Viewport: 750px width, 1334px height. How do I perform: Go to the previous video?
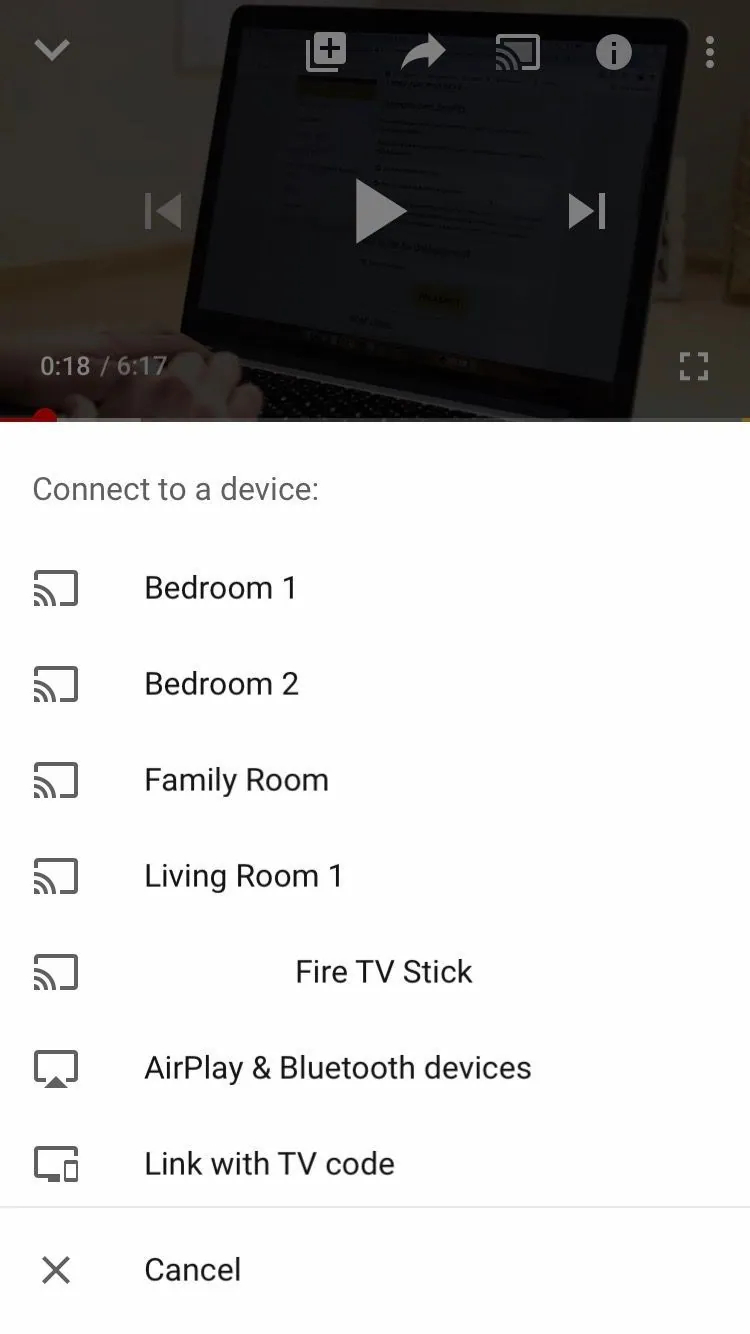[x=163, y=211]
